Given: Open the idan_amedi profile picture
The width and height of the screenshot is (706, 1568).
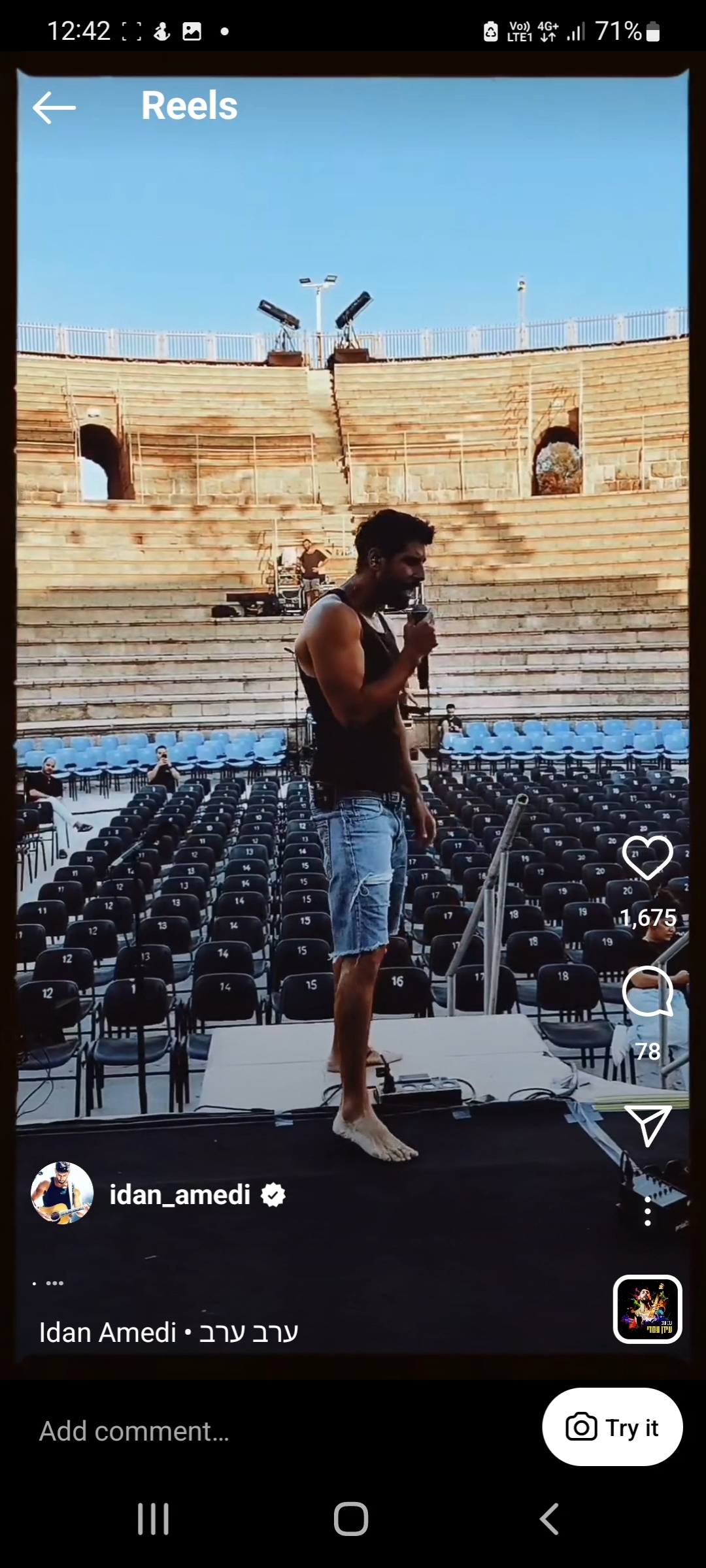Looking at the screenshot, I should (x=62, y=1193).
